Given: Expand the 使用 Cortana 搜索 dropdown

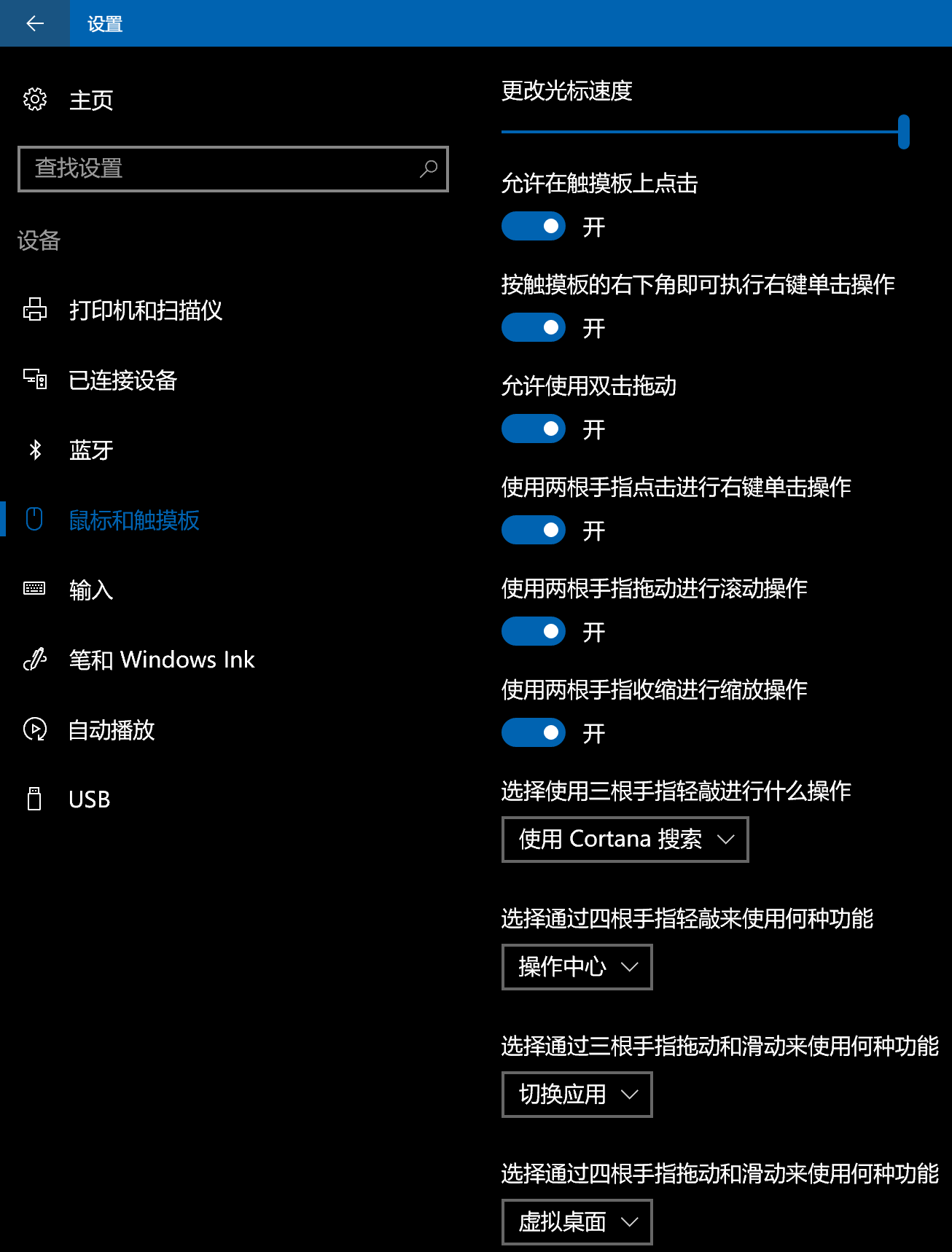Looking at the screenshot, I should (625, 840).
